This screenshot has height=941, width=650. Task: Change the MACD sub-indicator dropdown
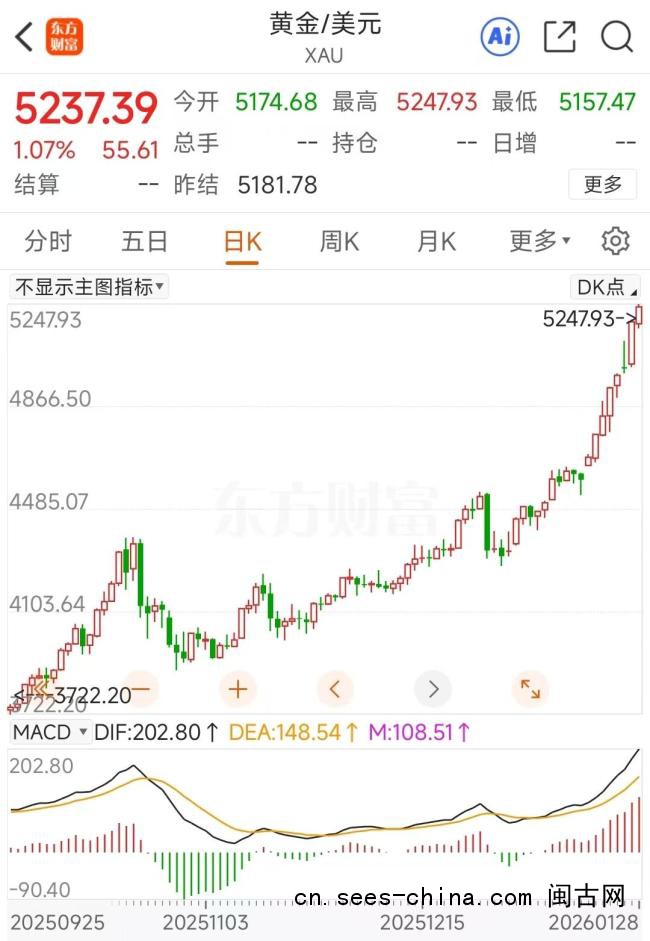pos(50,732)
